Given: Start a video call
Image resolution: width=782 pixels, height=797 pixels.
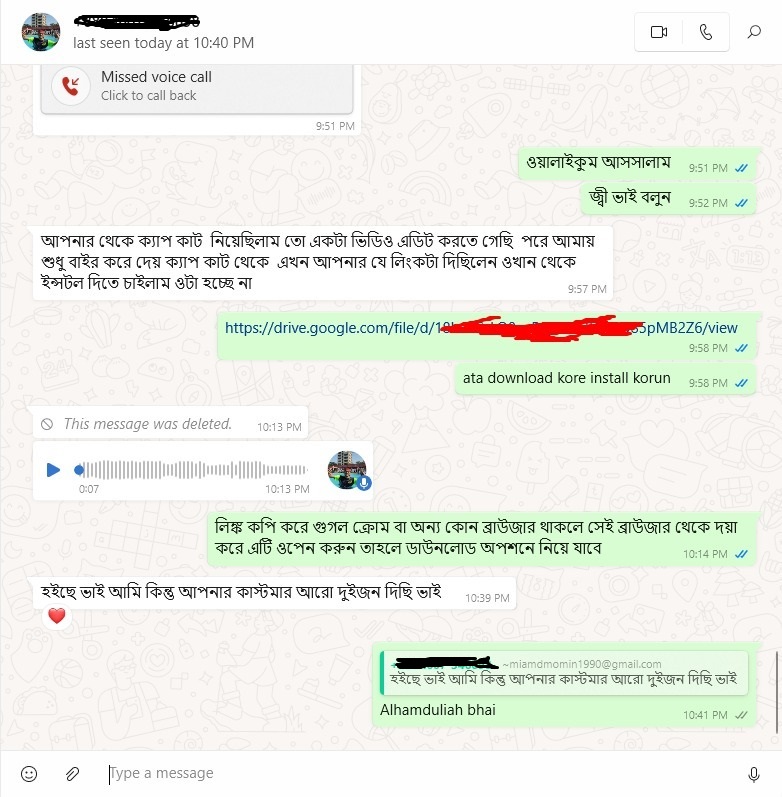Looking at the screenshot, I should coord(658,32).
